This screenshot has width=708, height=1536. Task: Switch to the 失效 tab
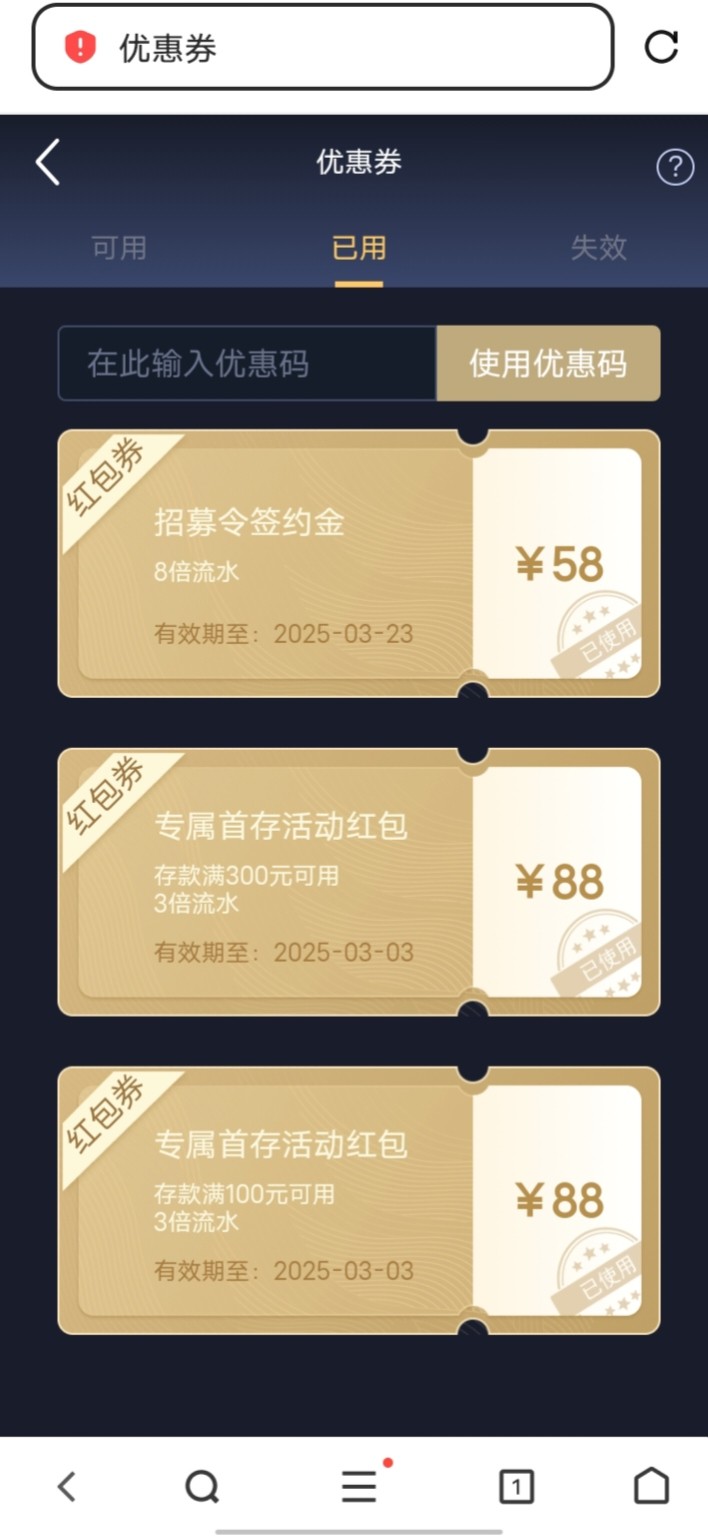598,247
